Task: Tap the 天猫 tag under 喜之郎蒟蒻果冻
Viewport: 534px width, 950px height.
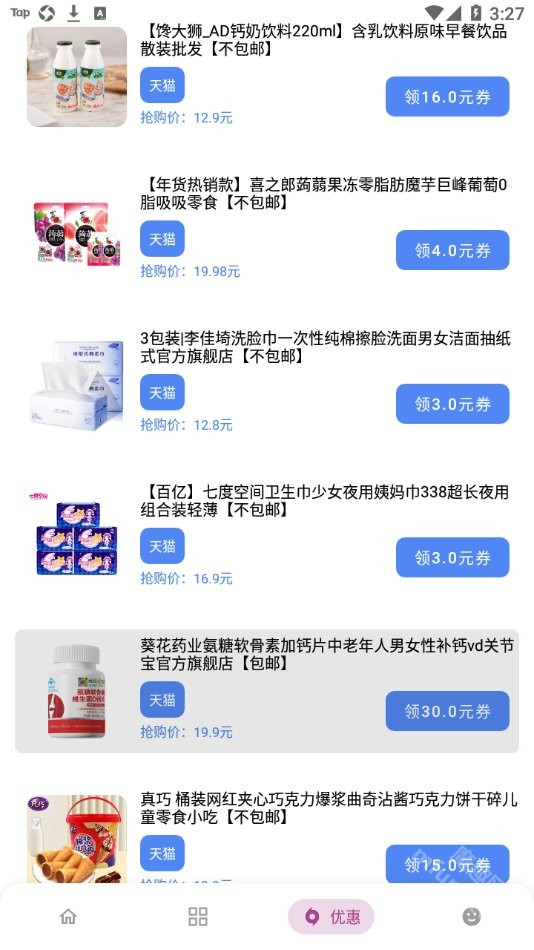Action: pos(162,239)
